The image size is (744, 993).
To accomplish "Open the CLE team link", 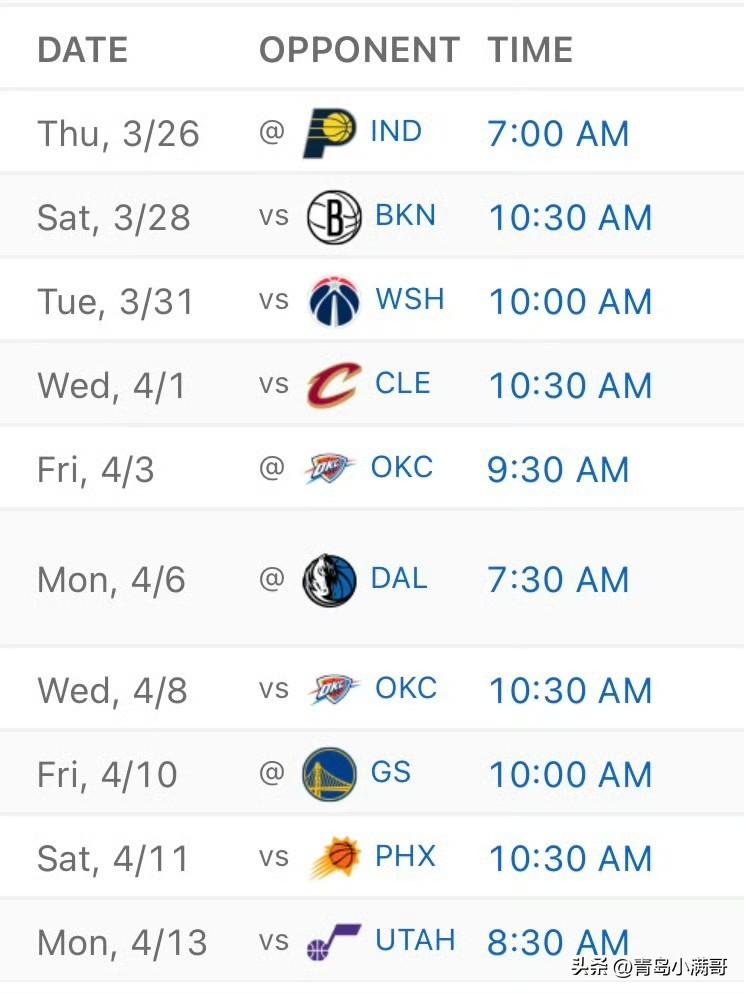I will [x=403, y=383].
